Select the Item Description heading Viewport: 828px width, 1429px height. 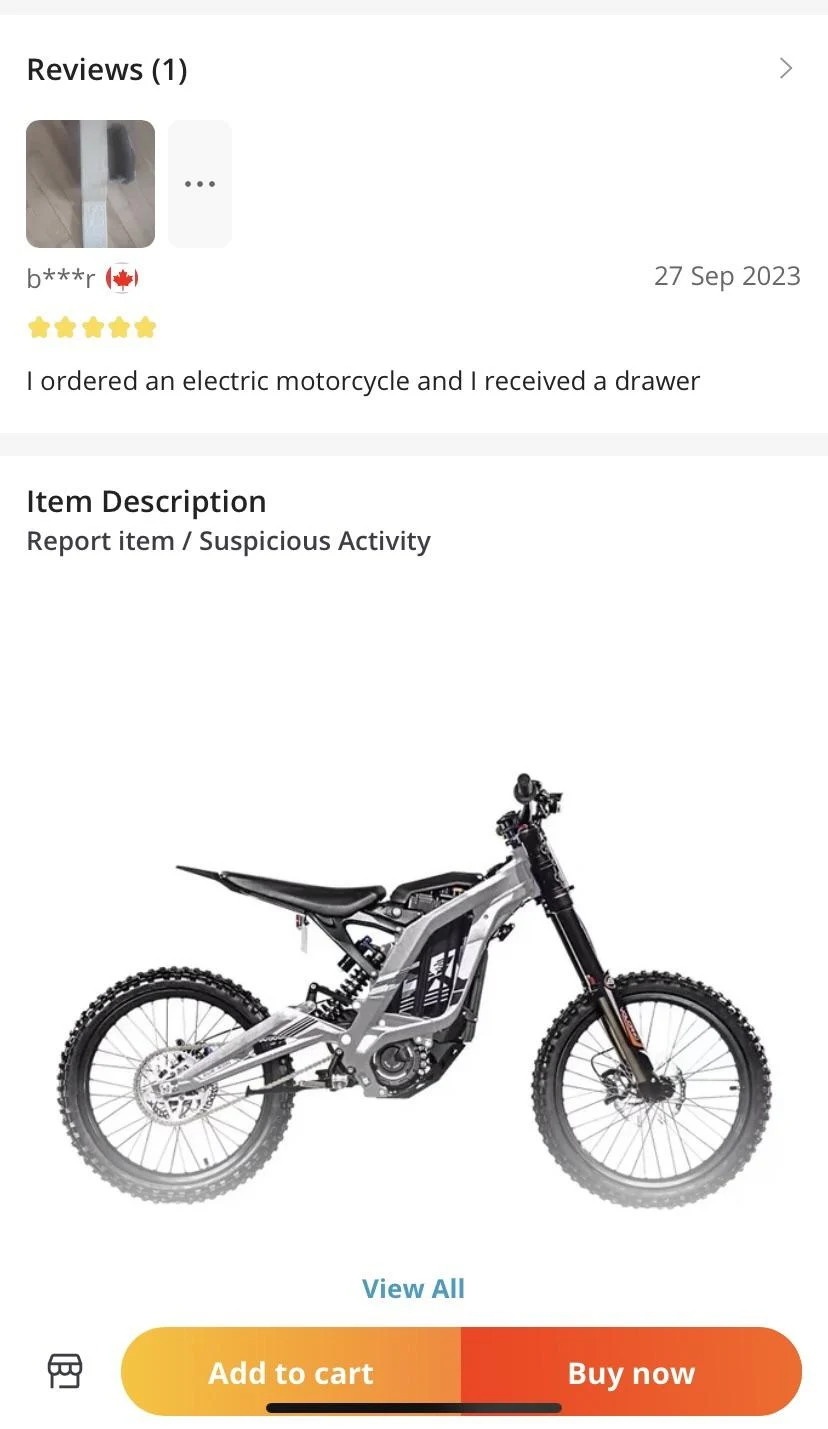(x=146, y=500)
